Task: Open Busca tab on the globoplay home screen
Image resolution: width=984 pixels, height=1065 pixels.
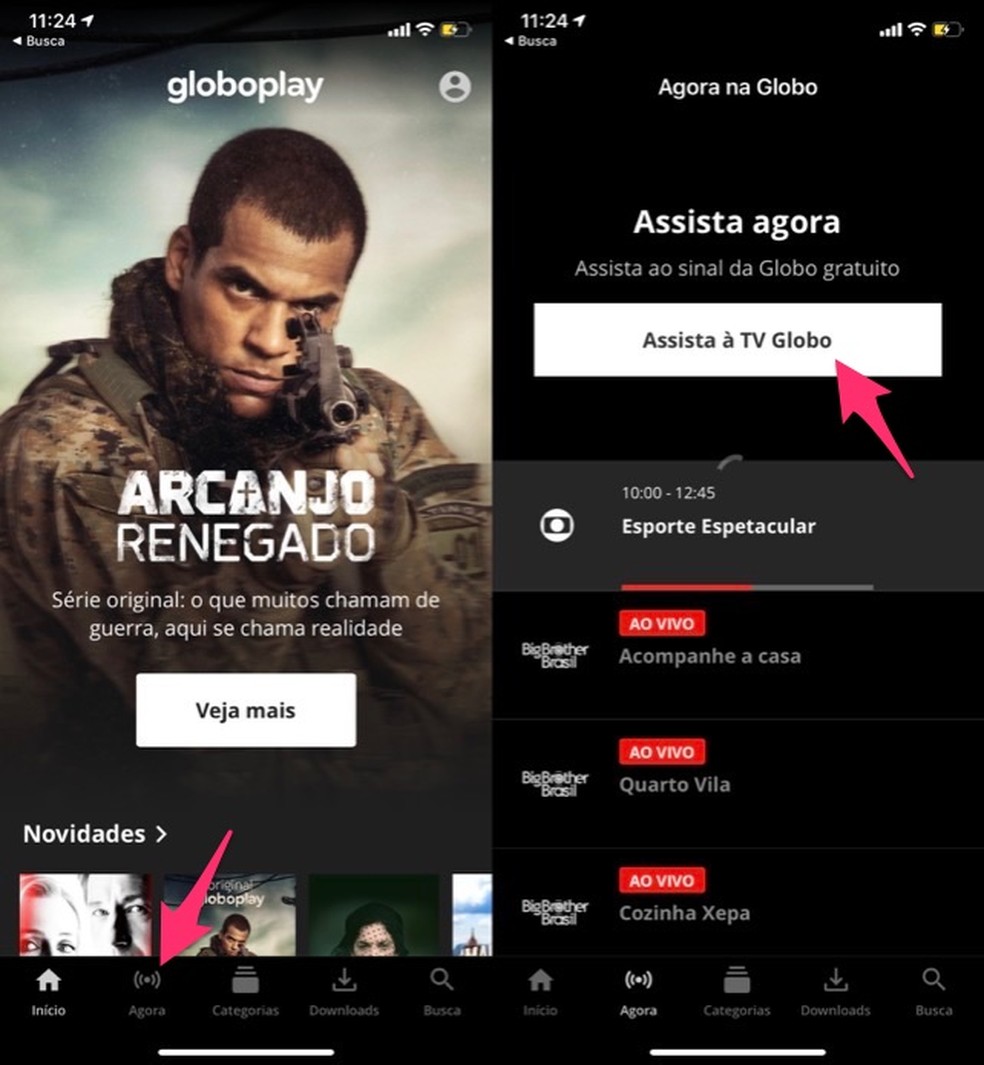Action: pos(442,992)
